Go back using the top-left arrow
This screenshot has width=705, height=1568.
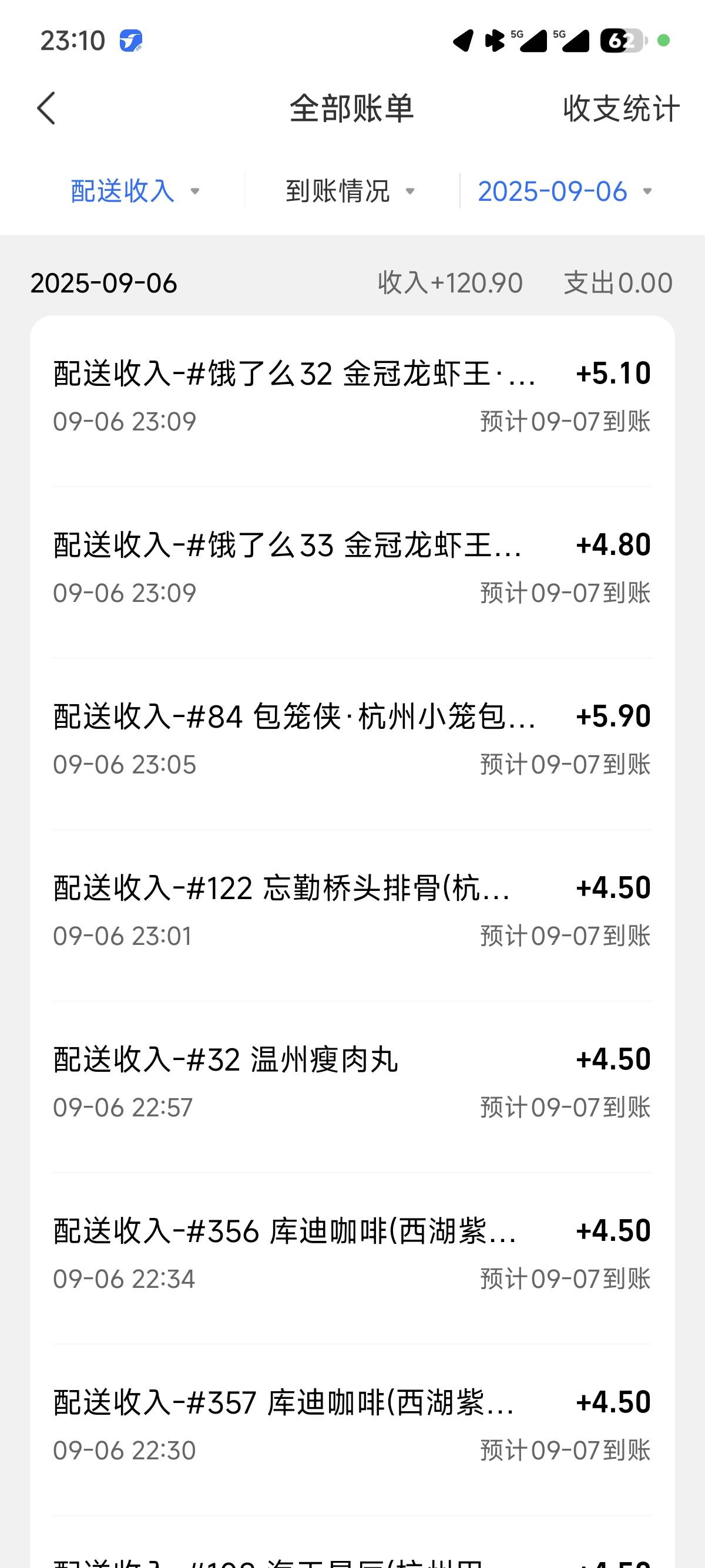click(46, 108)
